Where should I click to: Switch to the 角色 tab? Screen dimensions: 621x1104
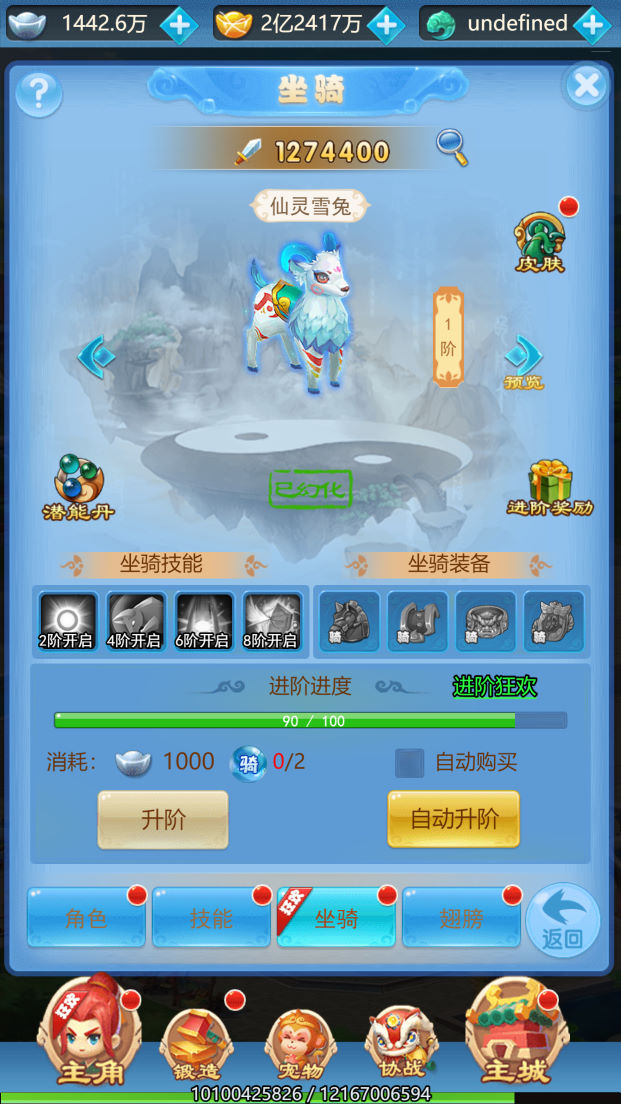pyautogui.click(x=86, y=918)
